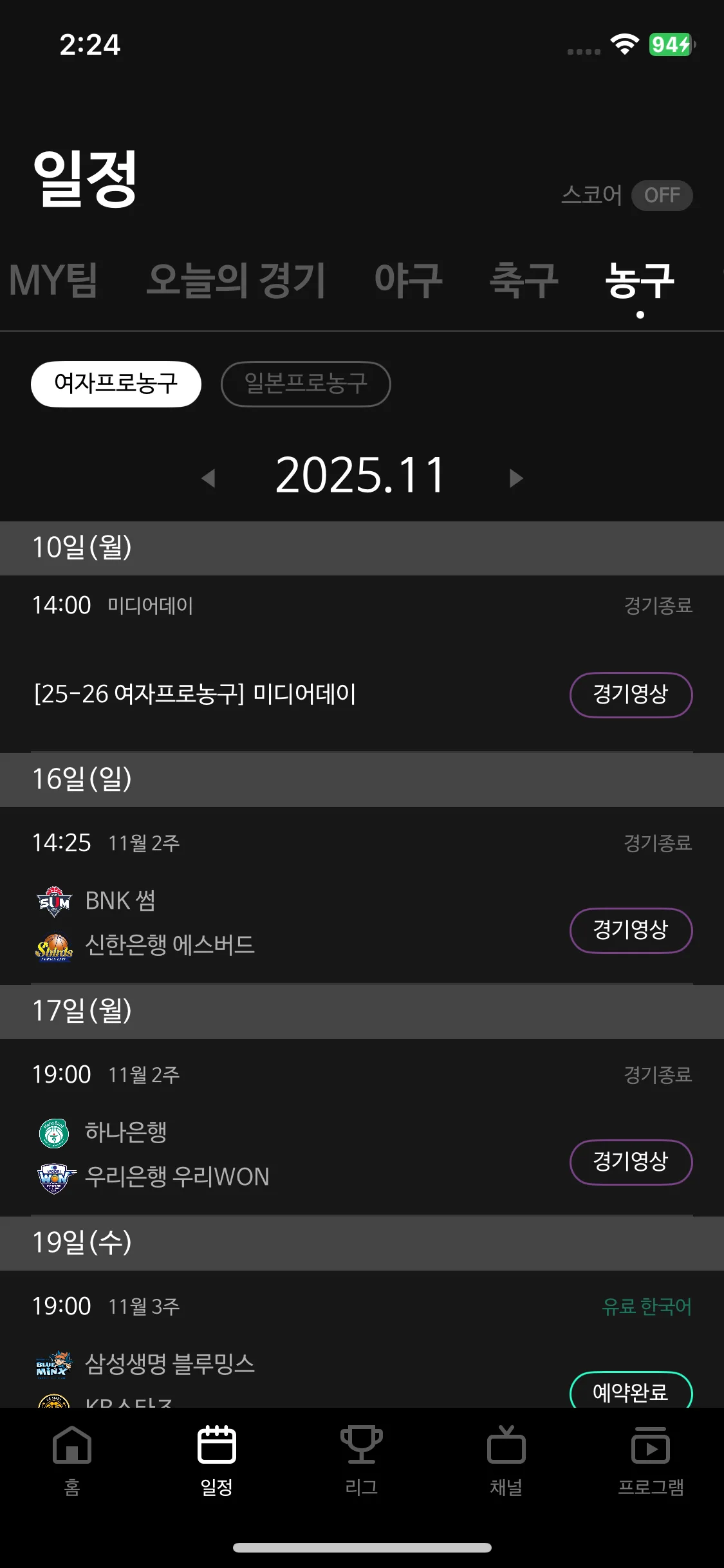Turn on the 스코어 OFF switch
The image size is (724, 1568).
662,195
